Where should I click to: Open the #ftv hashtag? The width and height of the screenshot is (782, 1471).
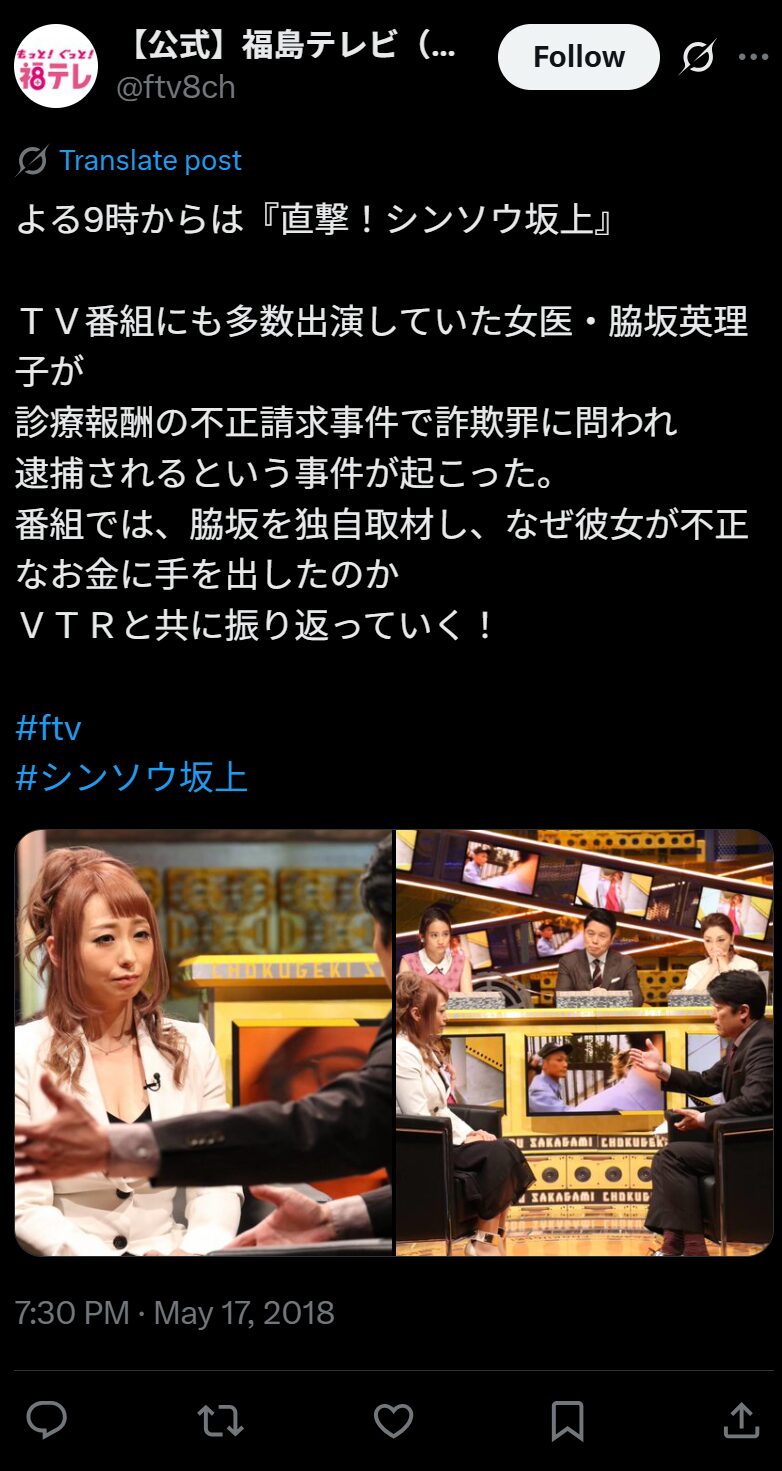(48, 727)
